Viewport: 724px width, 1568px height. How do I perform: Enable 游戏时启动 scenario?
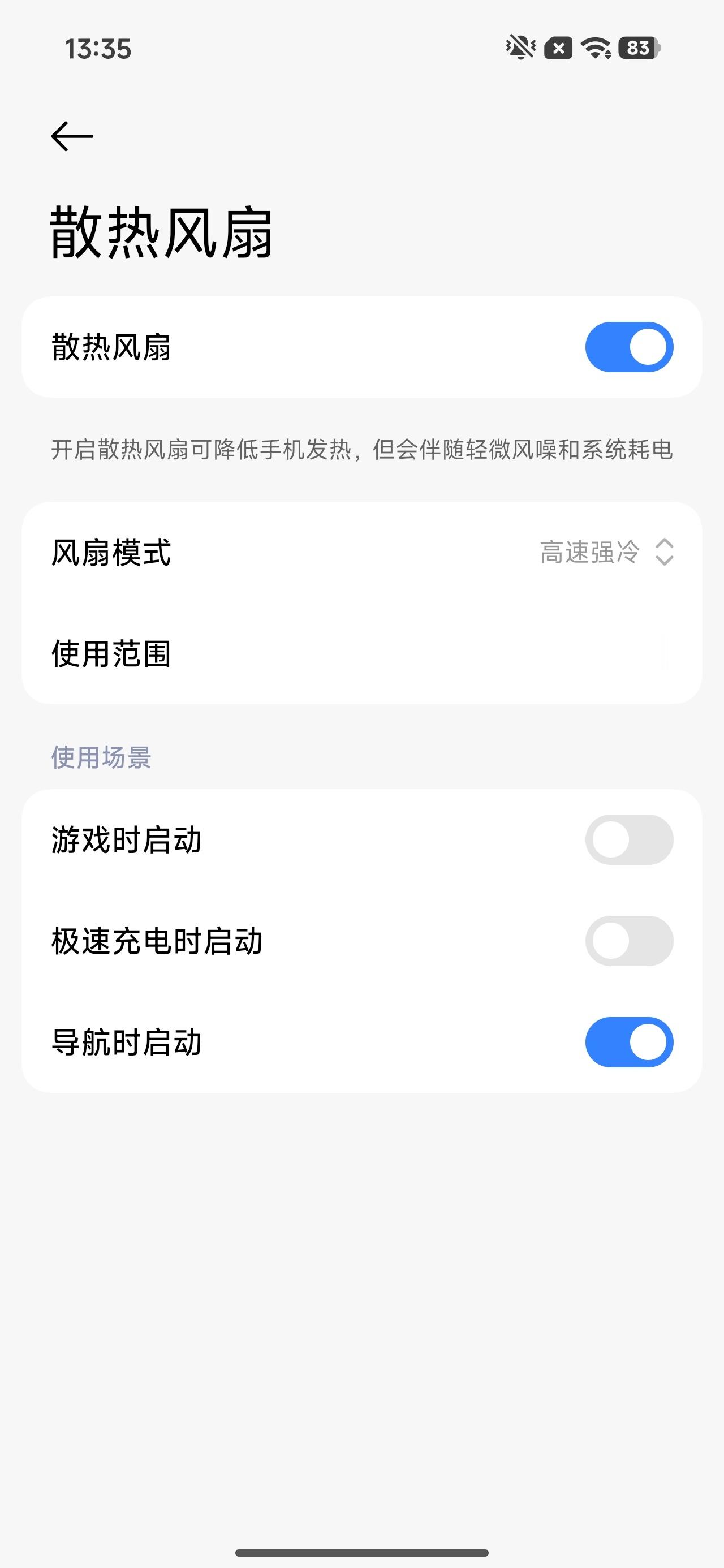point(628,839)
